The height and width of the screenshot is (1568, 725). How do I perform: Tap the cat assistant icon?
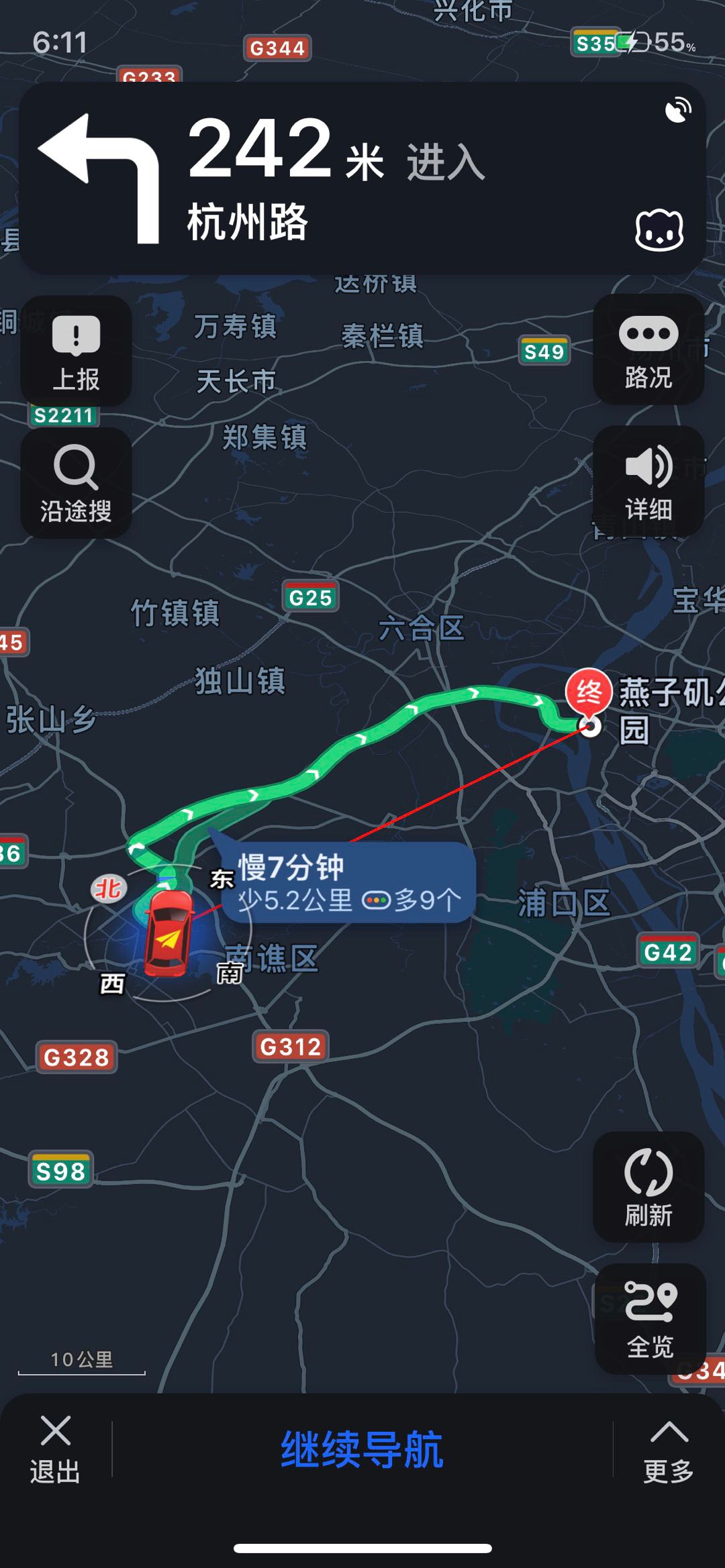659,230
